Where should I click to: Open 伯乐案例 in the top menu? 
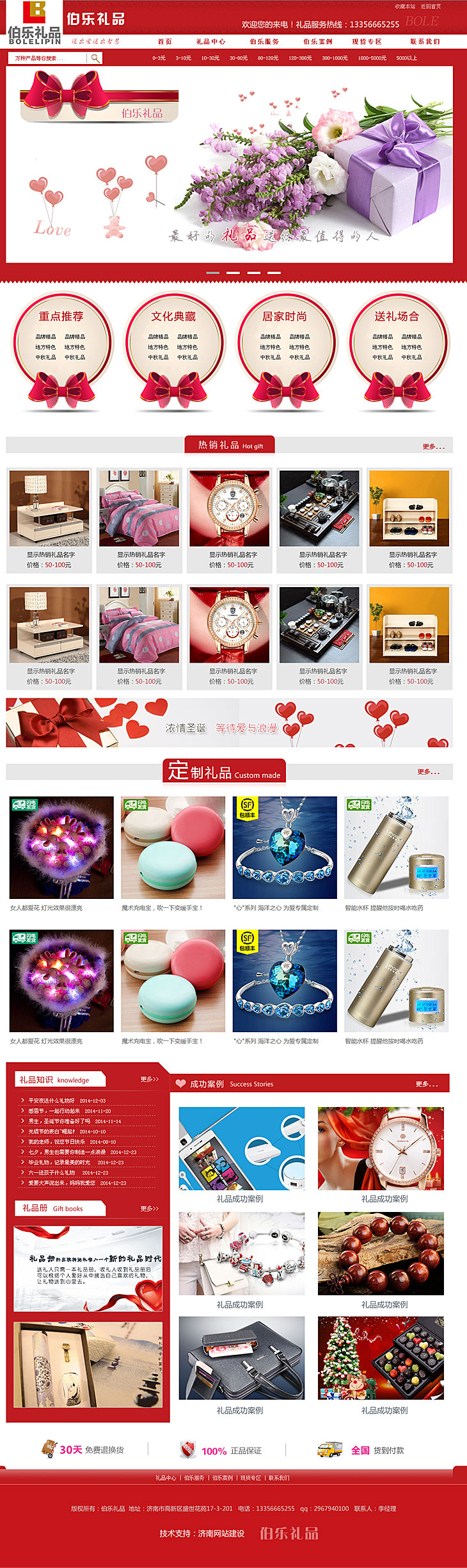[x=318, y=42]
